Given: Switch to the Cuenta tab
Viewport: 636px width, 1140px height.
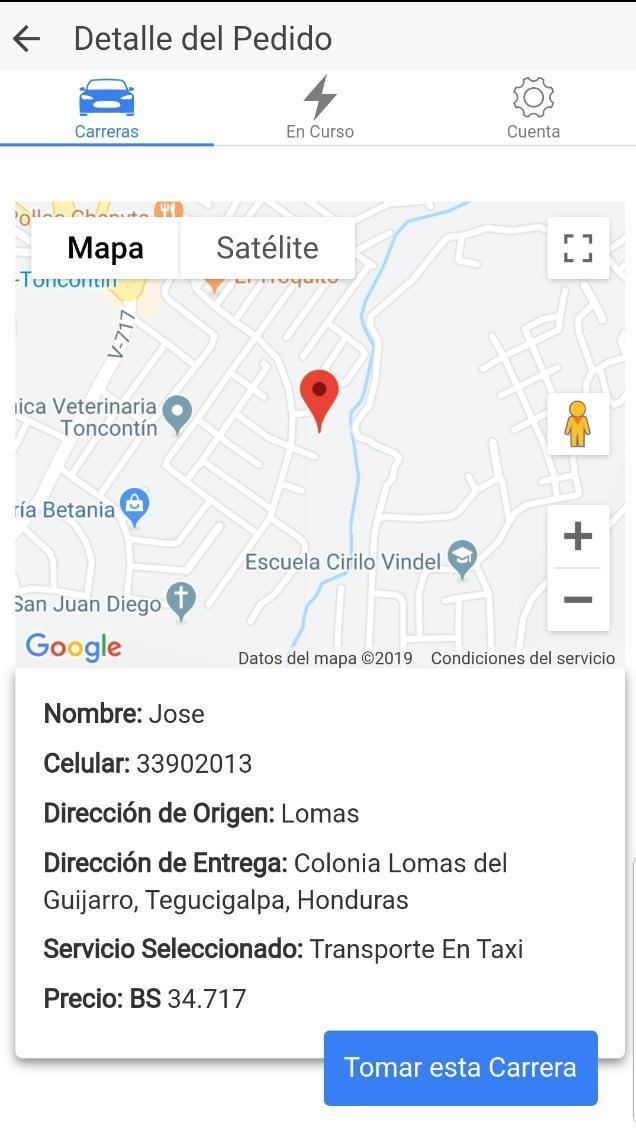Looking at the screenshot, I should [533, 109].
